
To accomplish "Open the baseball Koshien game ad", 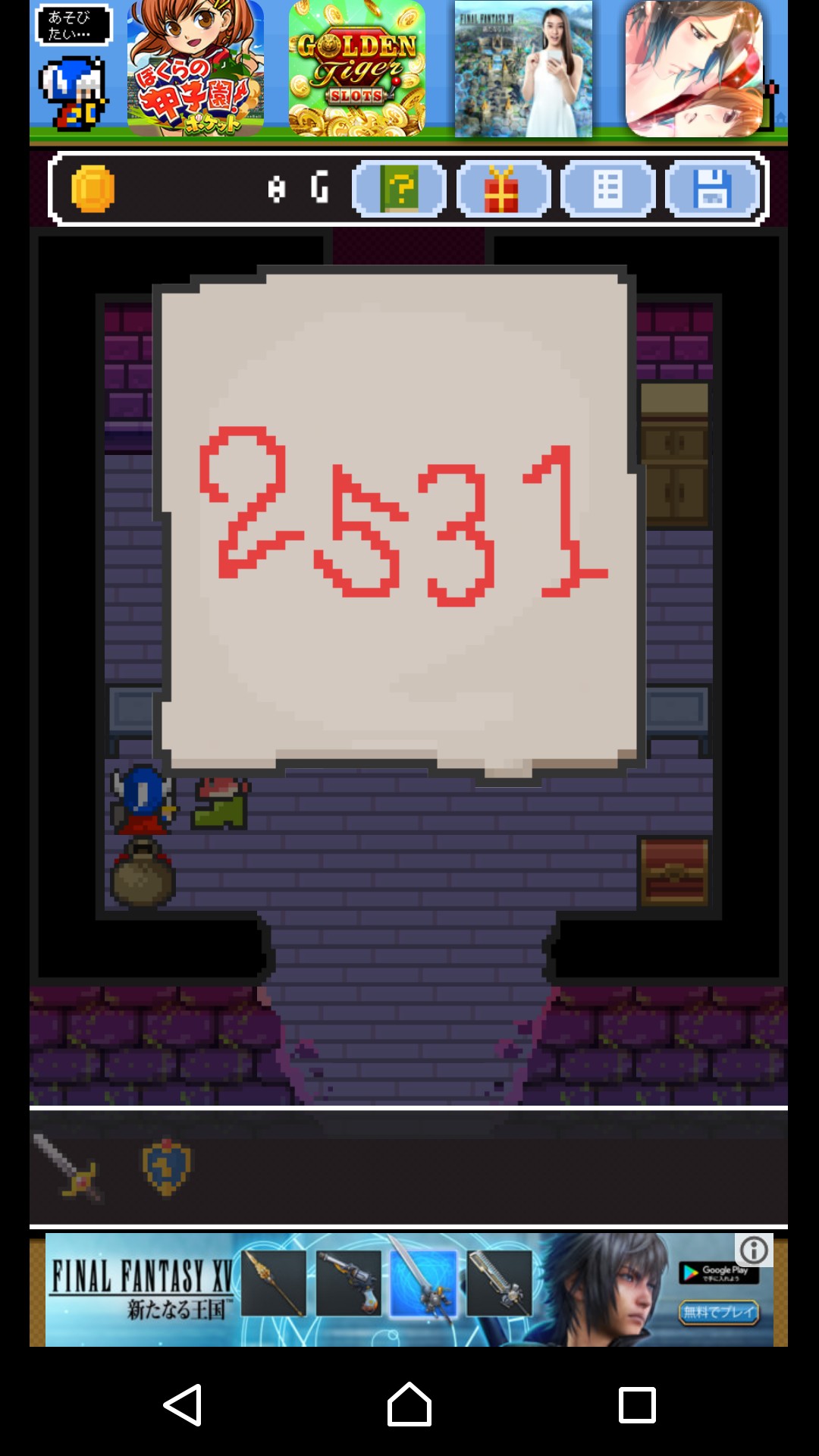I will coord(196,70).
